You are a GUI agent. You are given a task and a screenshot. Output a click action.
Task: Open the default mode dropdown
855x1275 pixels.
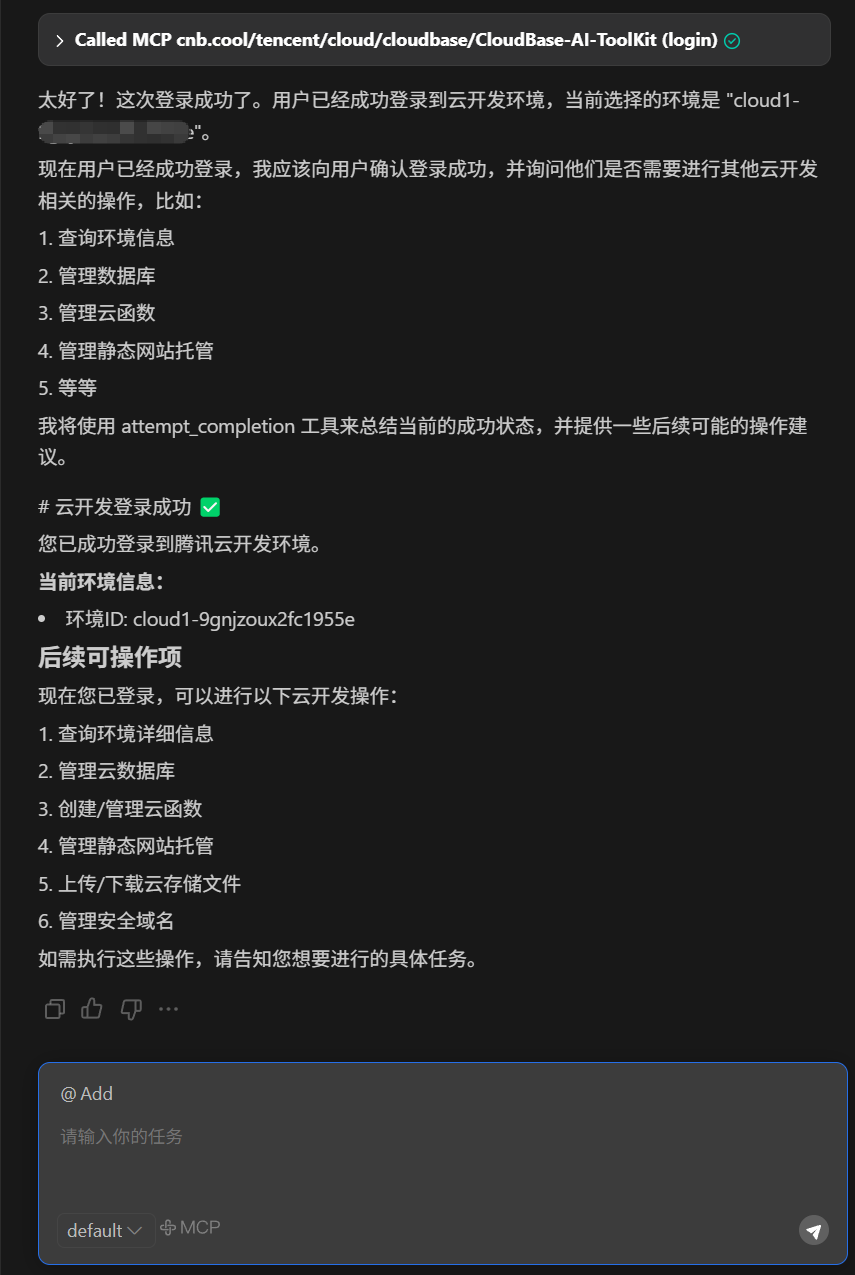tap(106, 1230)
